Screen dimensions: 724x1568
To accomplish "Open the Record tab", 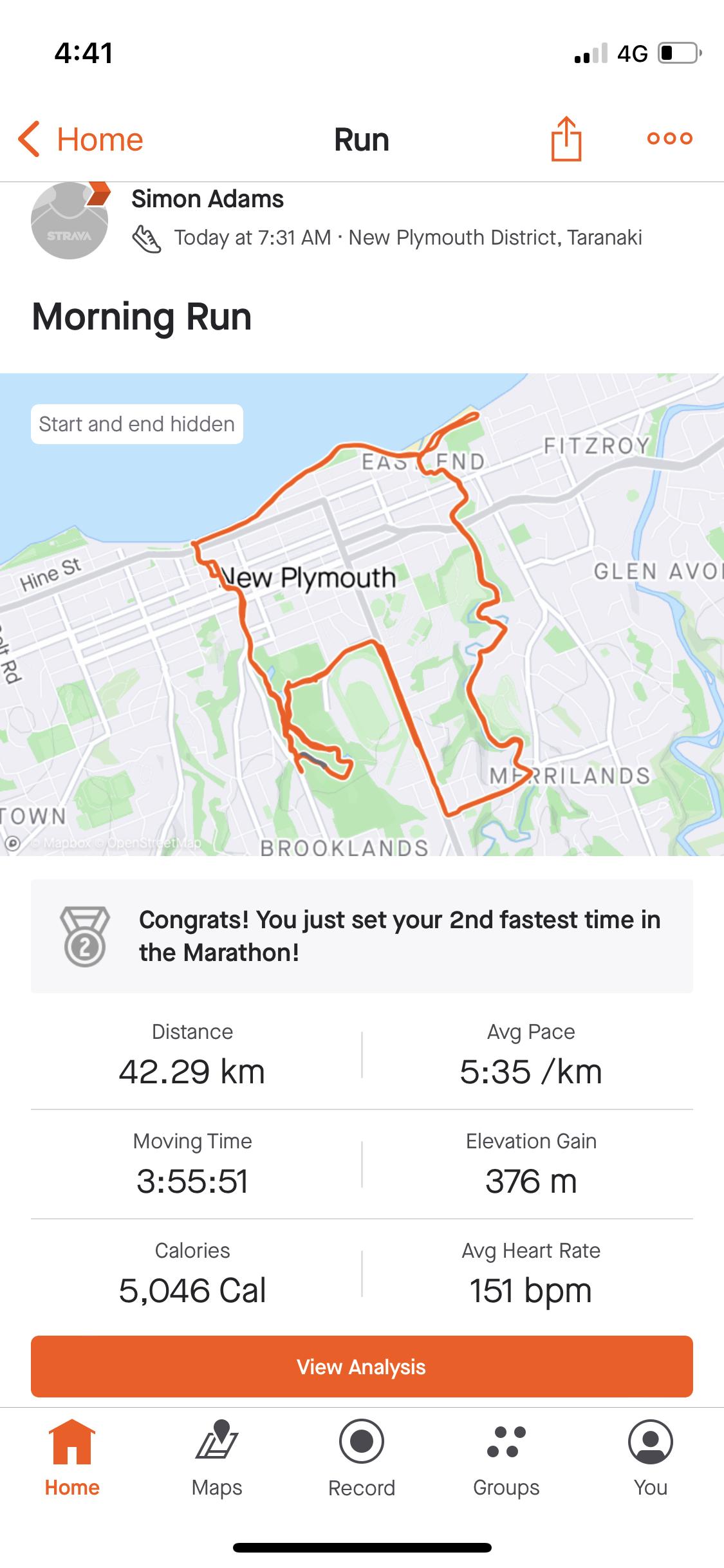I will [x=362, y=1458].
